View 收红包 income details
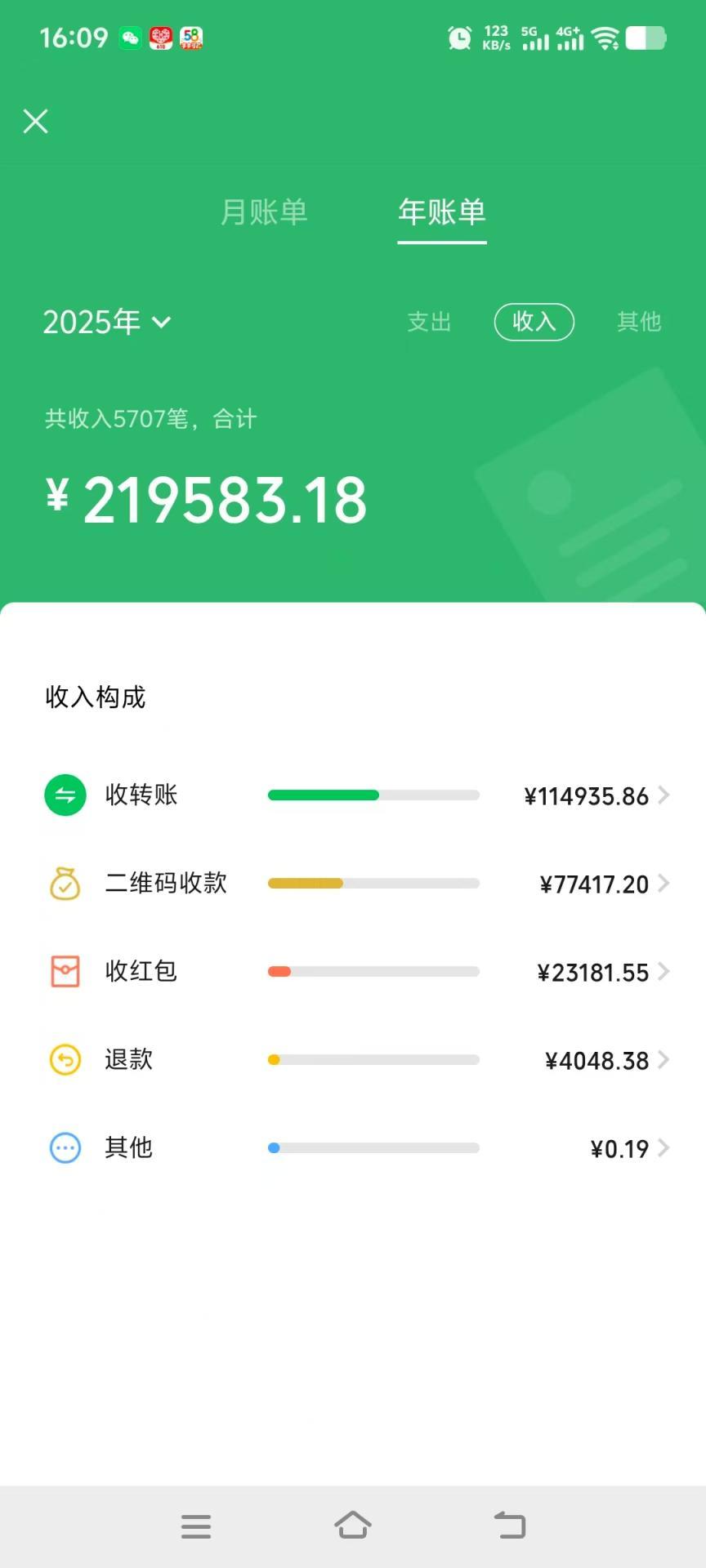706x1568 pixels. click(x=356, y=972)
